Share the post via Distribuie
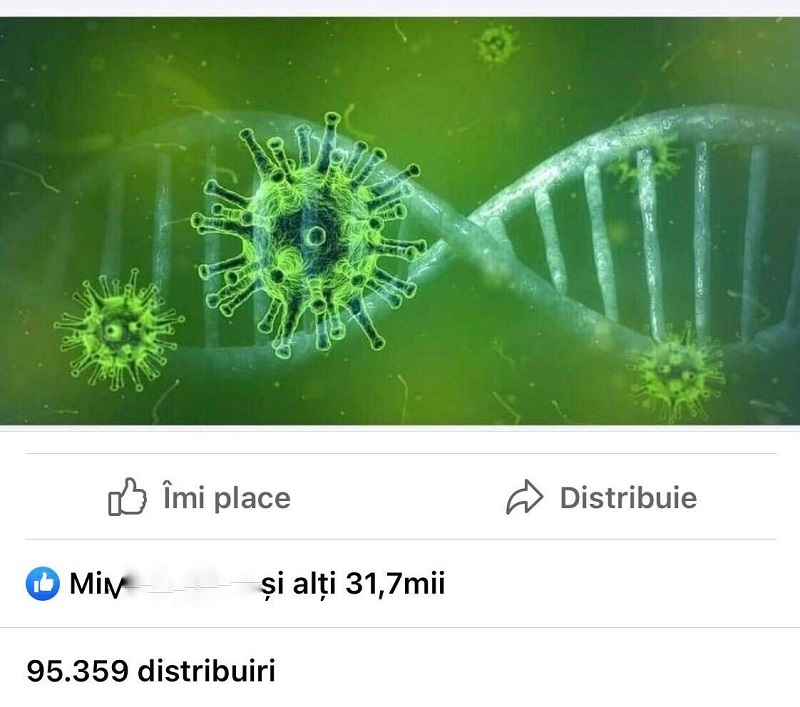 tap(601, 497)
